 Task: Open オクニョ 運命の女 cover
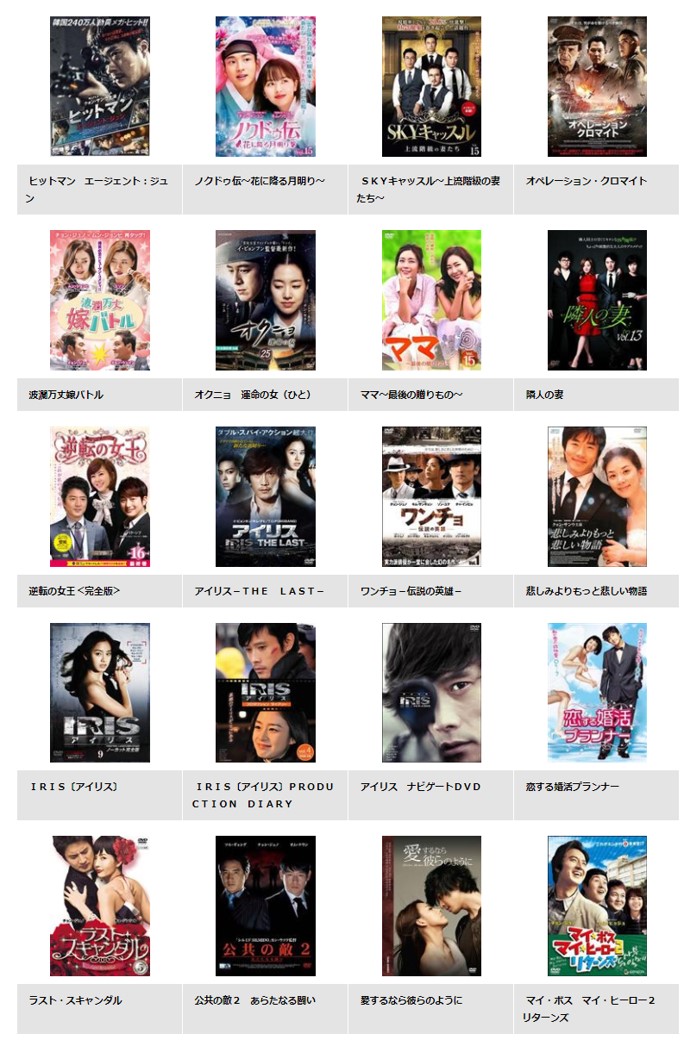click(x=265, y=300)
